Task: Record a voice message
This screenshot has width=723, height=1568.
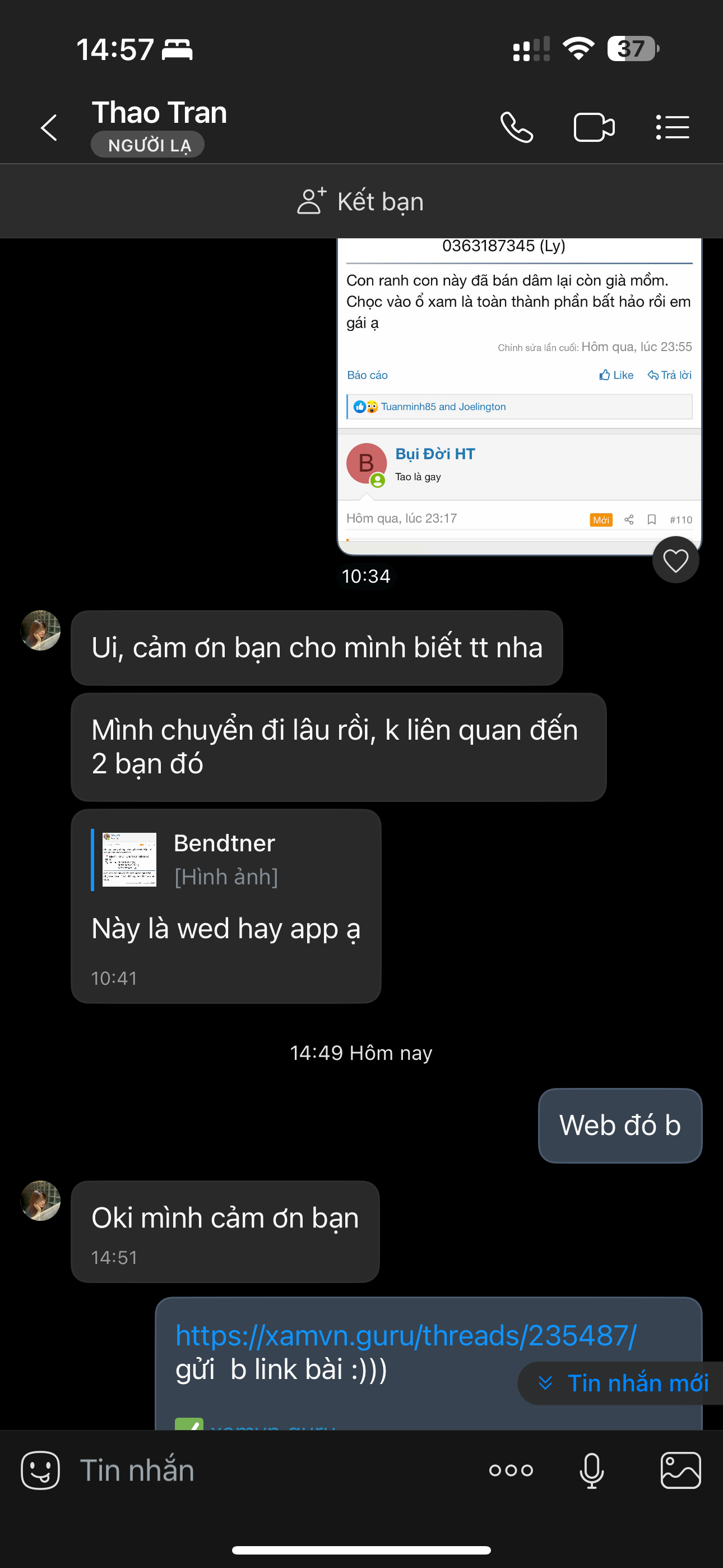Action: (x=591, y=1470)
